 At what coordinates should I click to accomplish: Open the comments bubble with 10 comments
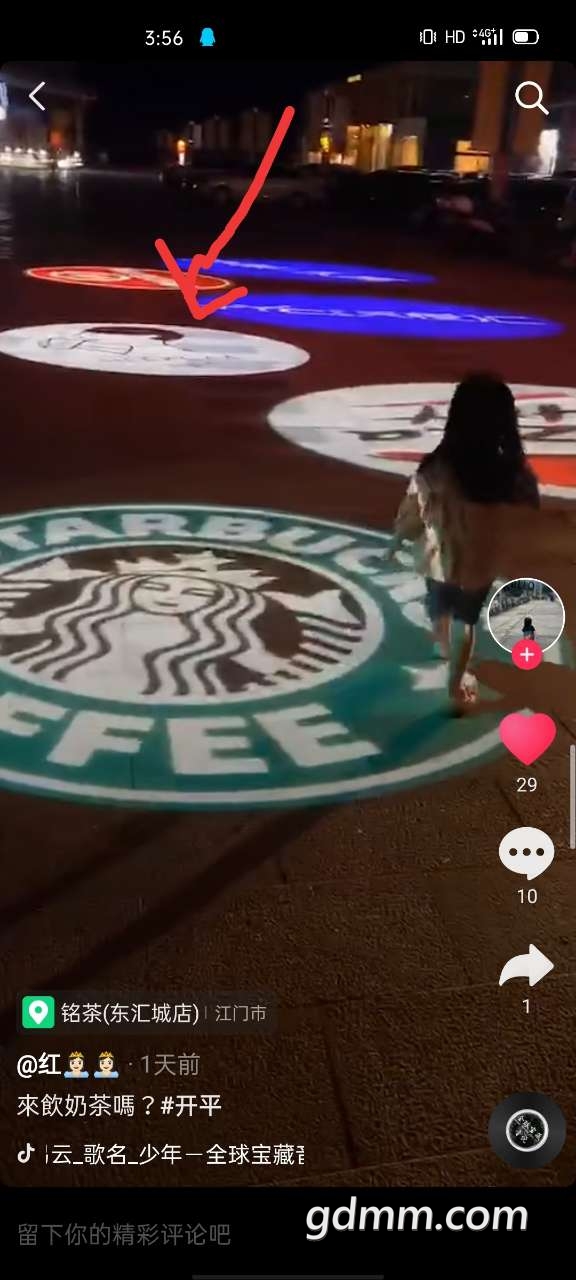(527, 853)
